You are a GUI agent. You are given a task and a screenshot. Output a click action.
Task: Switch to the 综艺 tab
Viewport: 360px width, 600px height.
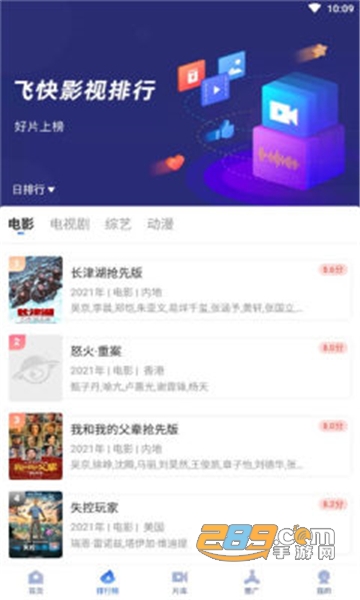pos(118,224)
